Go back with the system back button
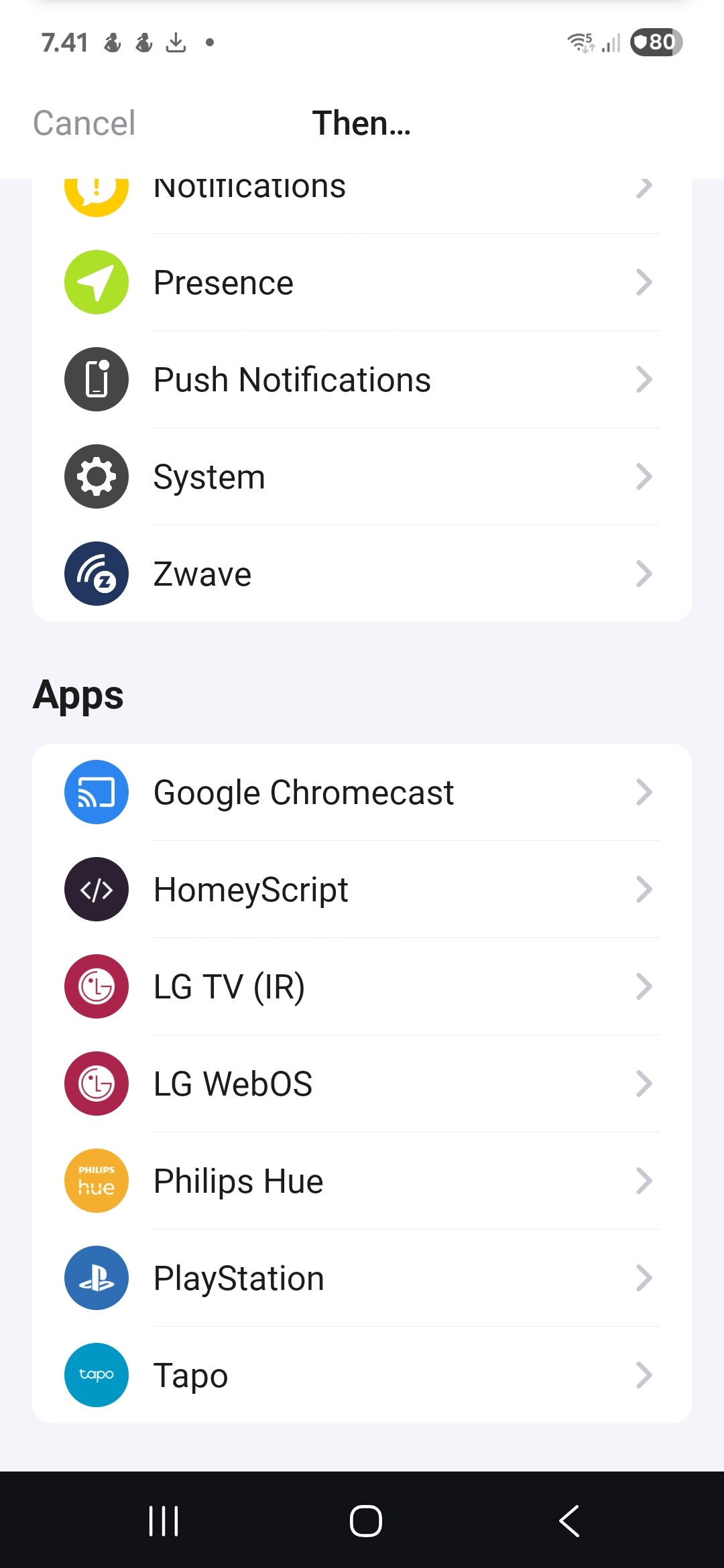724x1568 pixels. (569, 1520)
